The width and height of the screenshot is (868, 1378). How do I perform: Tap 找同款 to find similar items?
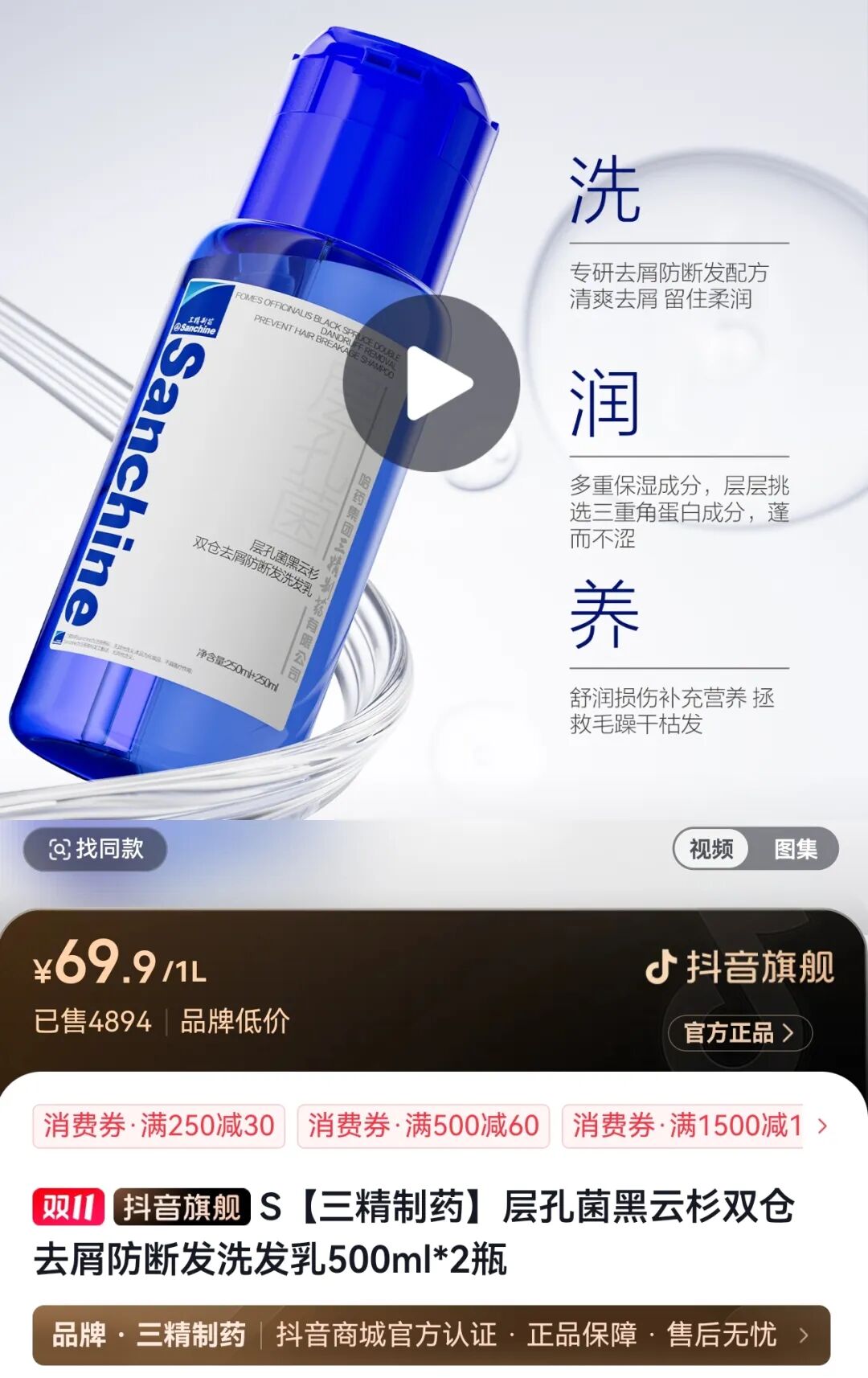pyautogui.click(x=96, y=849)
